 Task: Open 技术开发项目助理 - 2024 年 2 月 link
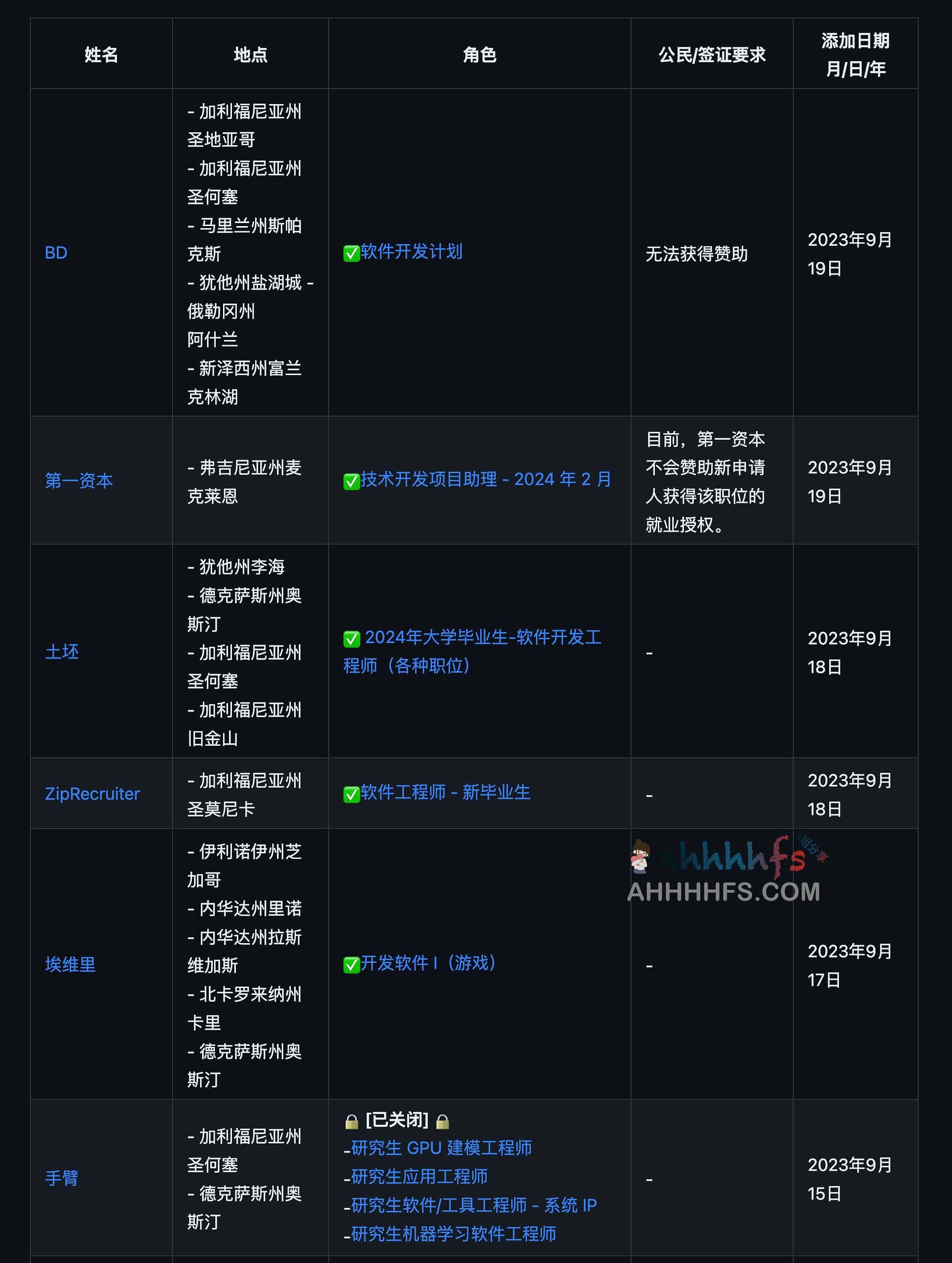(485, 479)
